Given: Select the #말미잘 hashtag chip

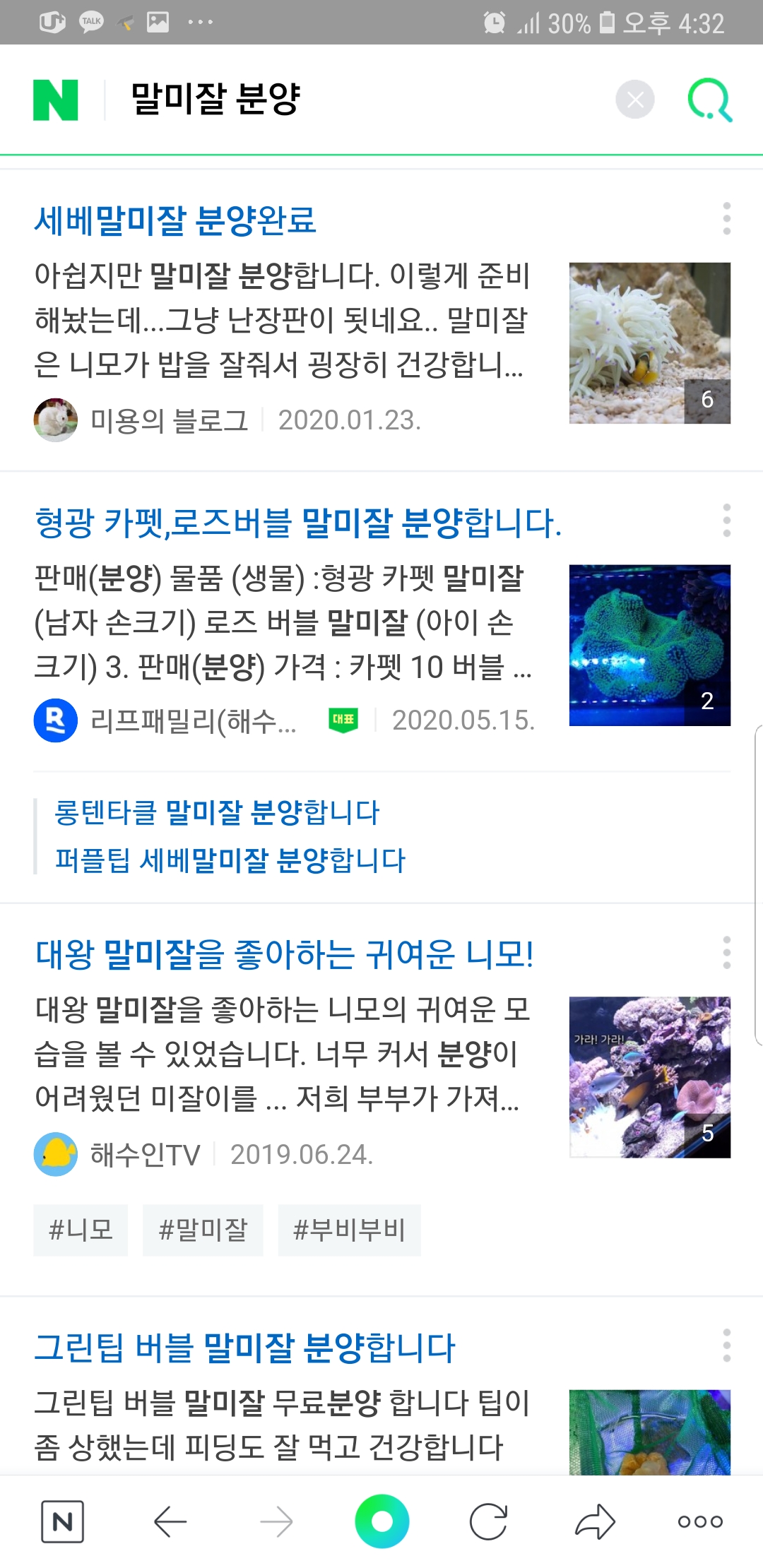Looking at the screenshot, I should click(x=203, y=1230).
